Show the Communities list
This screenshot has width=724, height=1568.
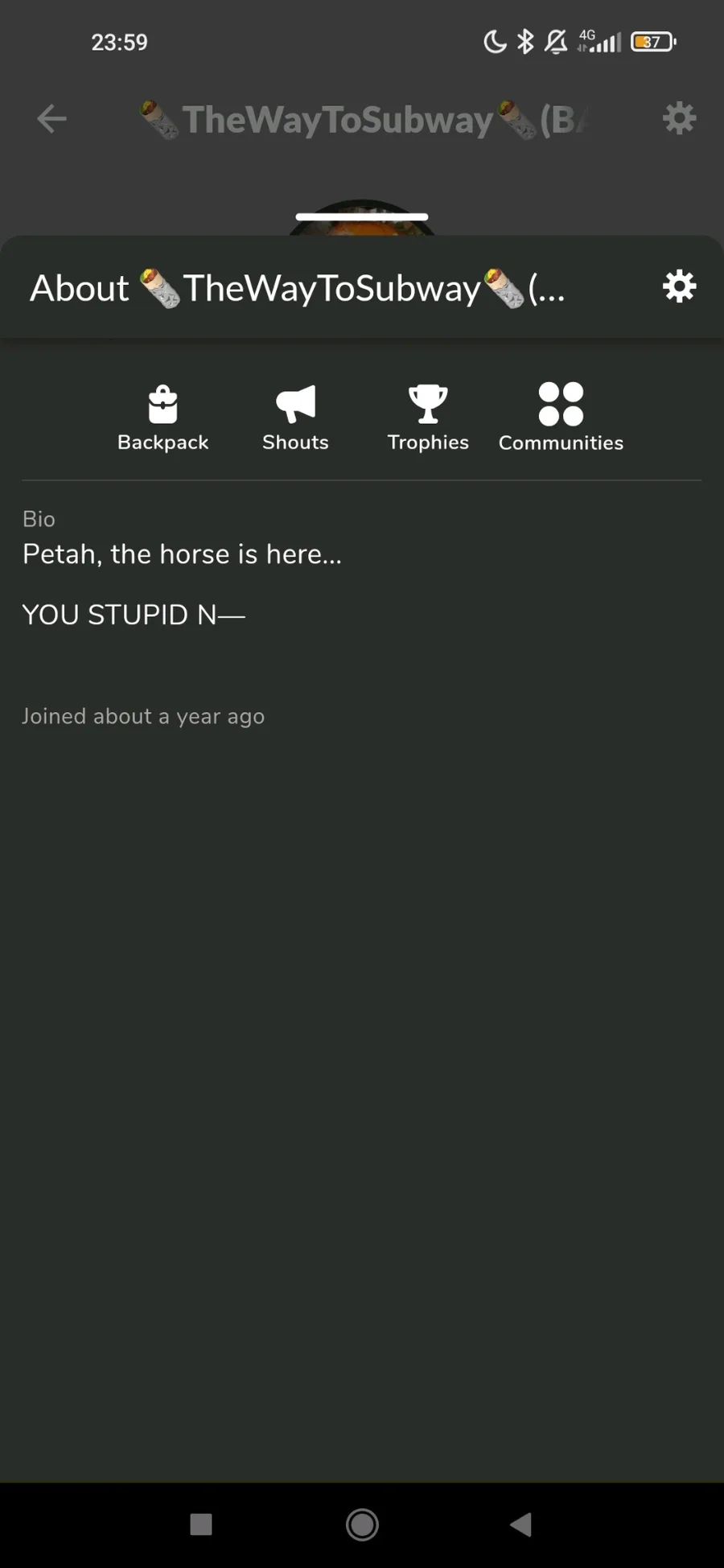pyautogui.click(x=561, y=418)
